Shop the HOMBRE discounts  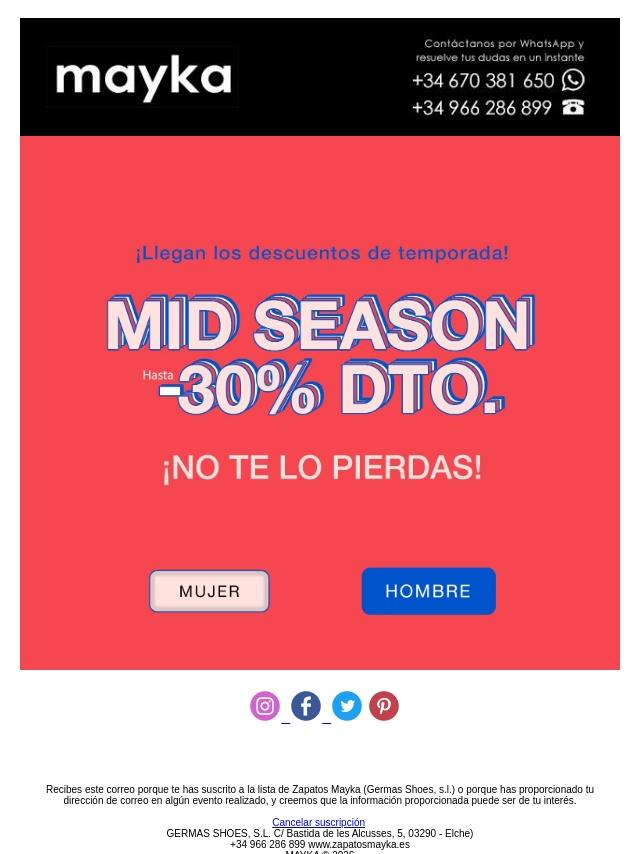[x=428, y=591]
